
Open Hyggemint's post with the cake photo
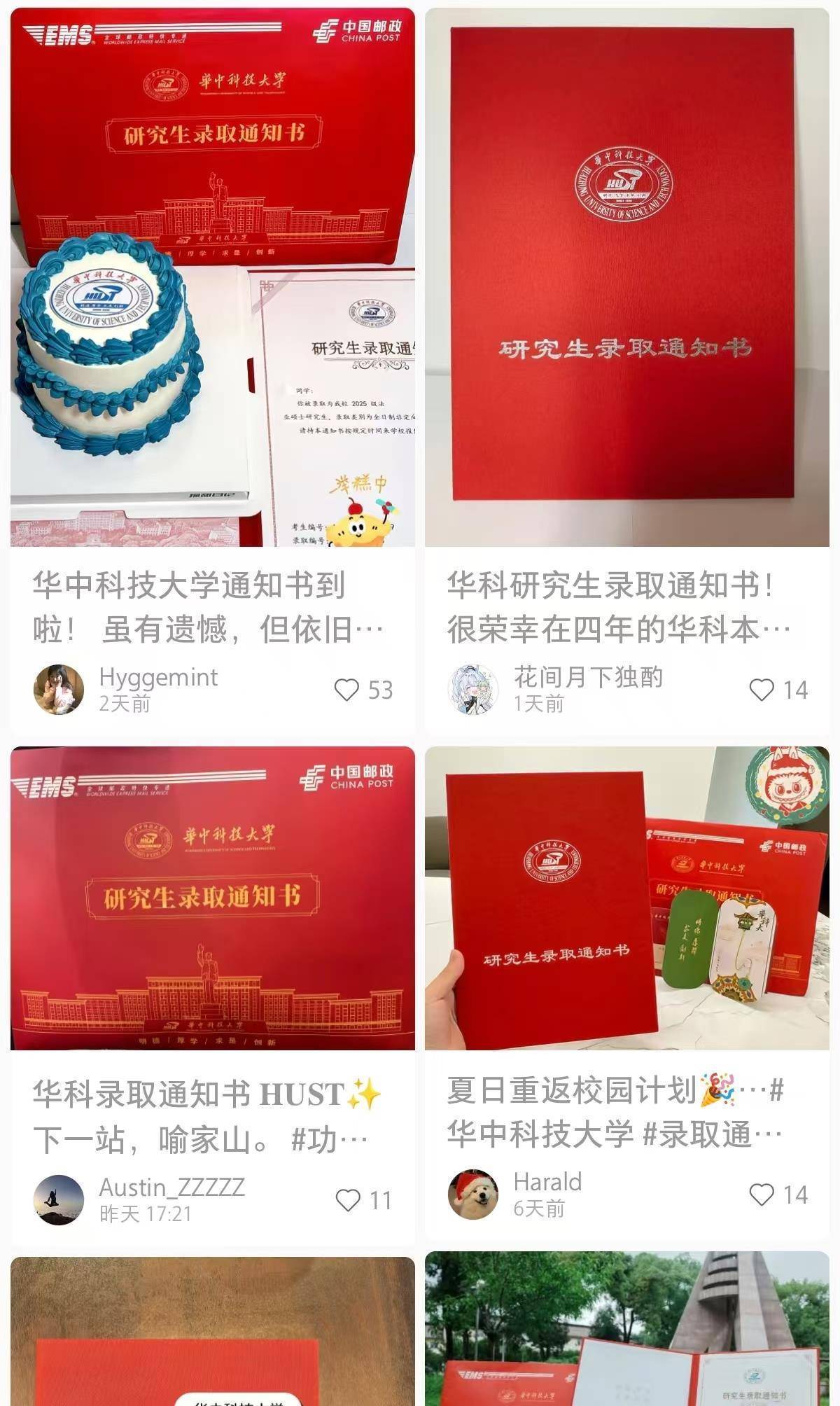tap(212, 277)
